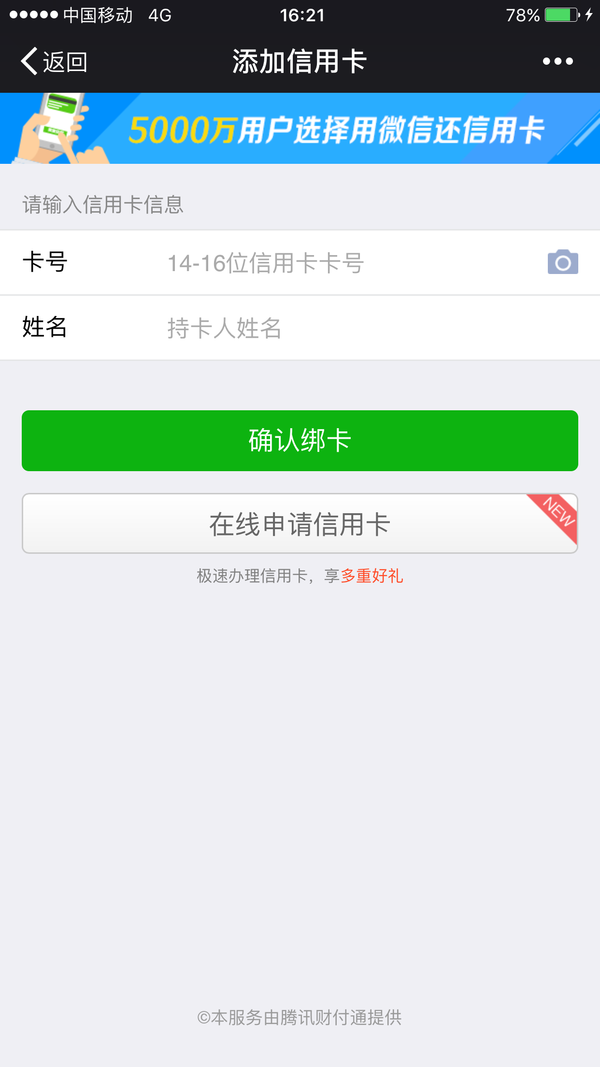Confirm binding with 确认绑卡
The width and height of the screenshot is (600, 1067).
tap(300, 440)
